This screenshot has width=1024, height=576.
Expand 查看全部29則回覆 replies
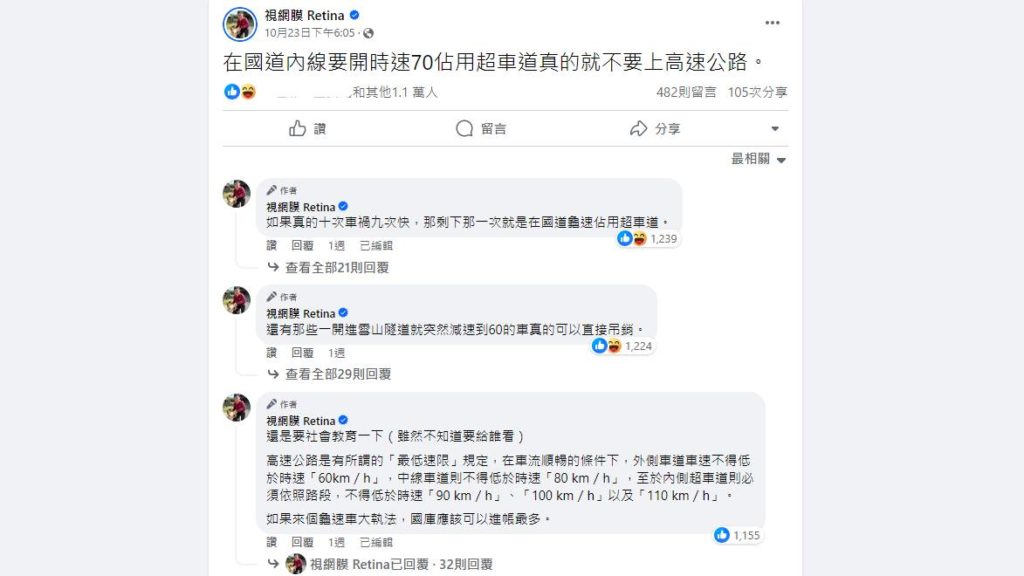pos(337,374)
